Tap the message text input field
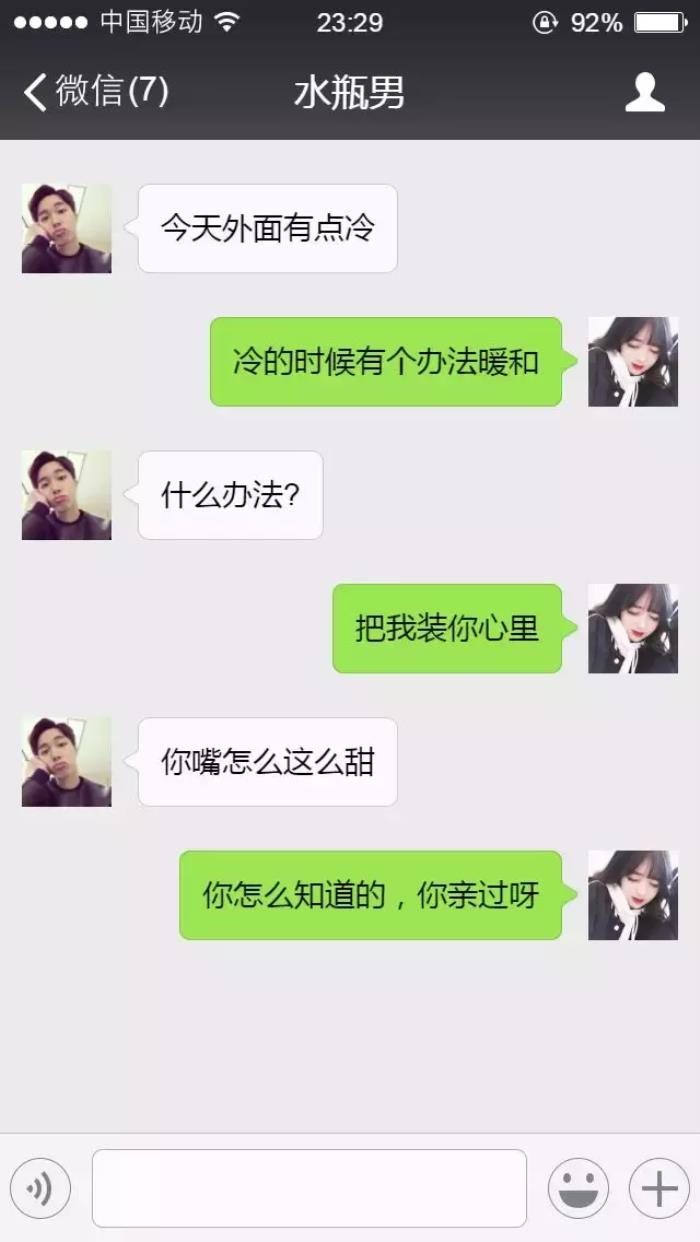The width and height of the screenshot is (700, 1242). [x=309, y=1188]
